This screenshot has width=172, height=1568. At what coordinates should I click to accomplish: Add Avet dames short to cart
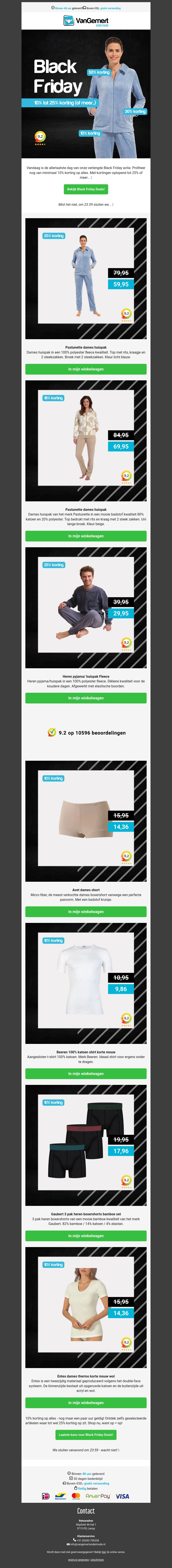tap(86, 912)
